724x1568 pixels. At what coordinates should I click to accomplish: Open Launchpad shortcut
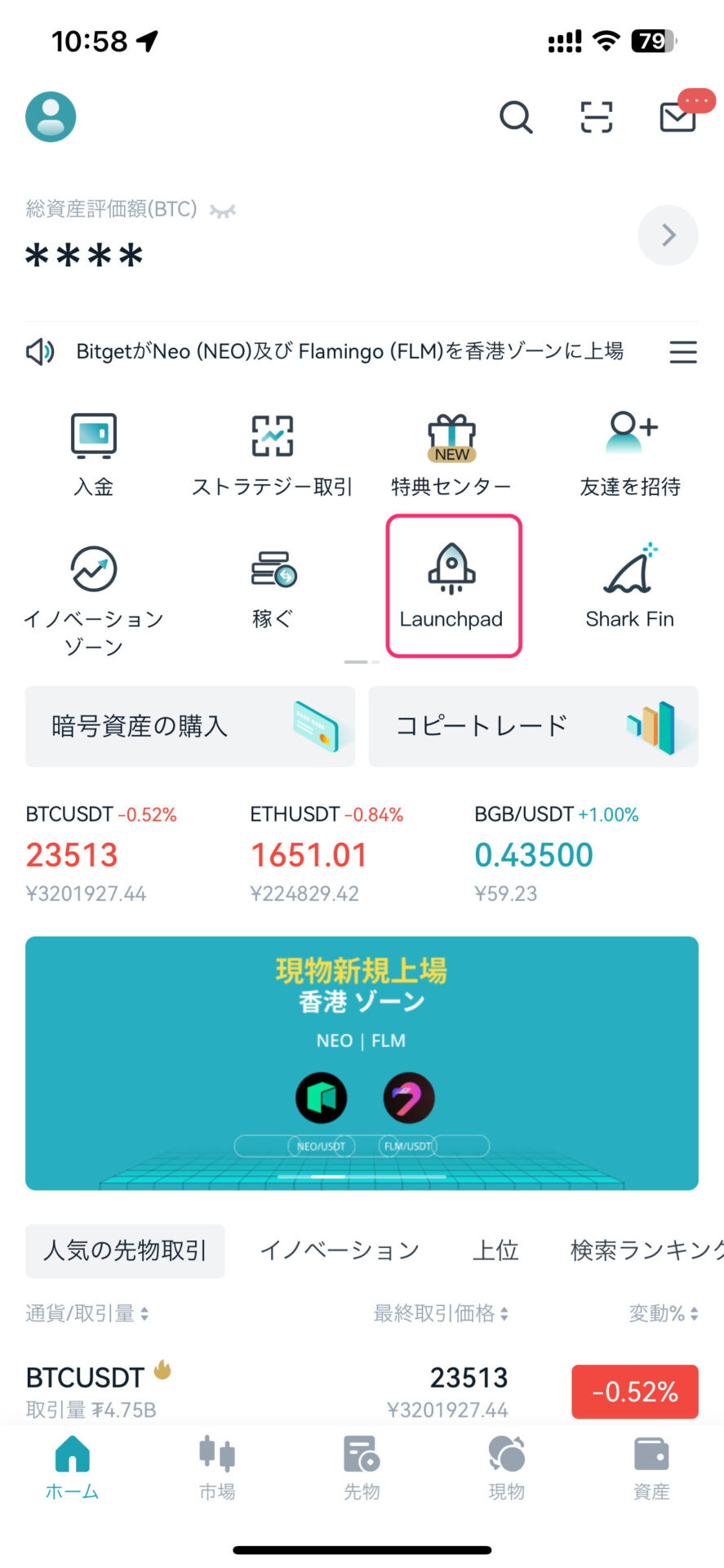pos(453,586)
